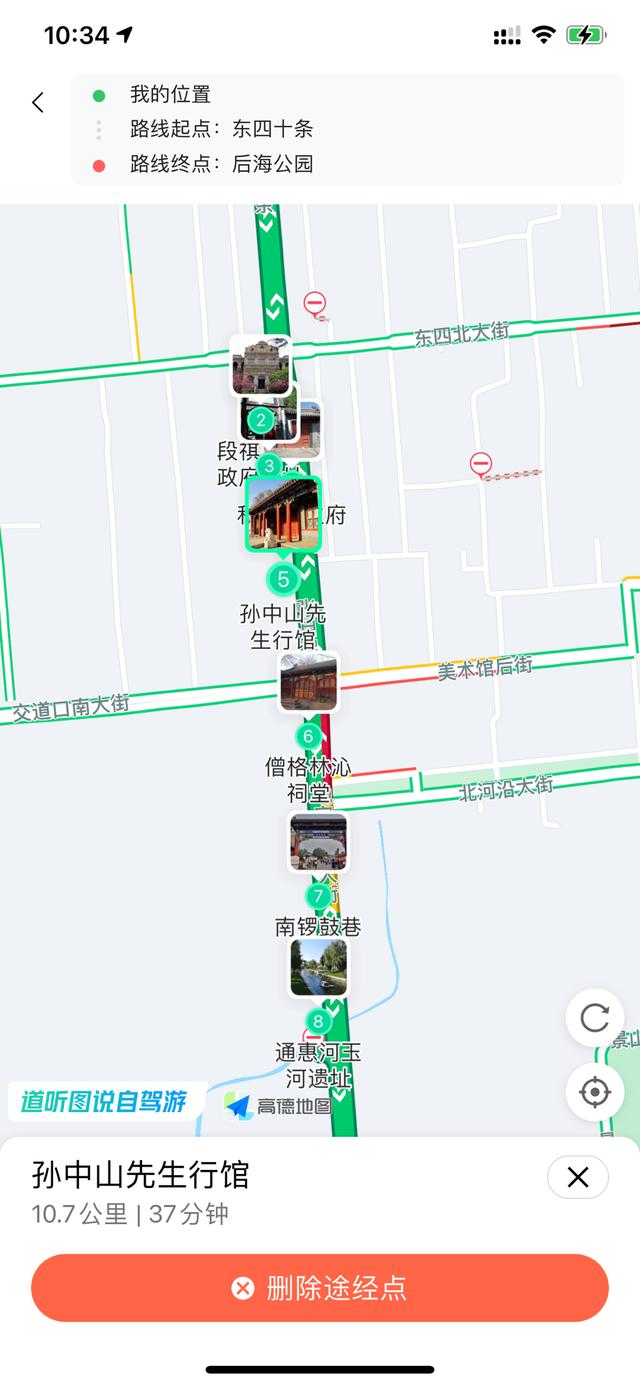Close the 孙中山先生行馆 info card

pos(578,1178)
